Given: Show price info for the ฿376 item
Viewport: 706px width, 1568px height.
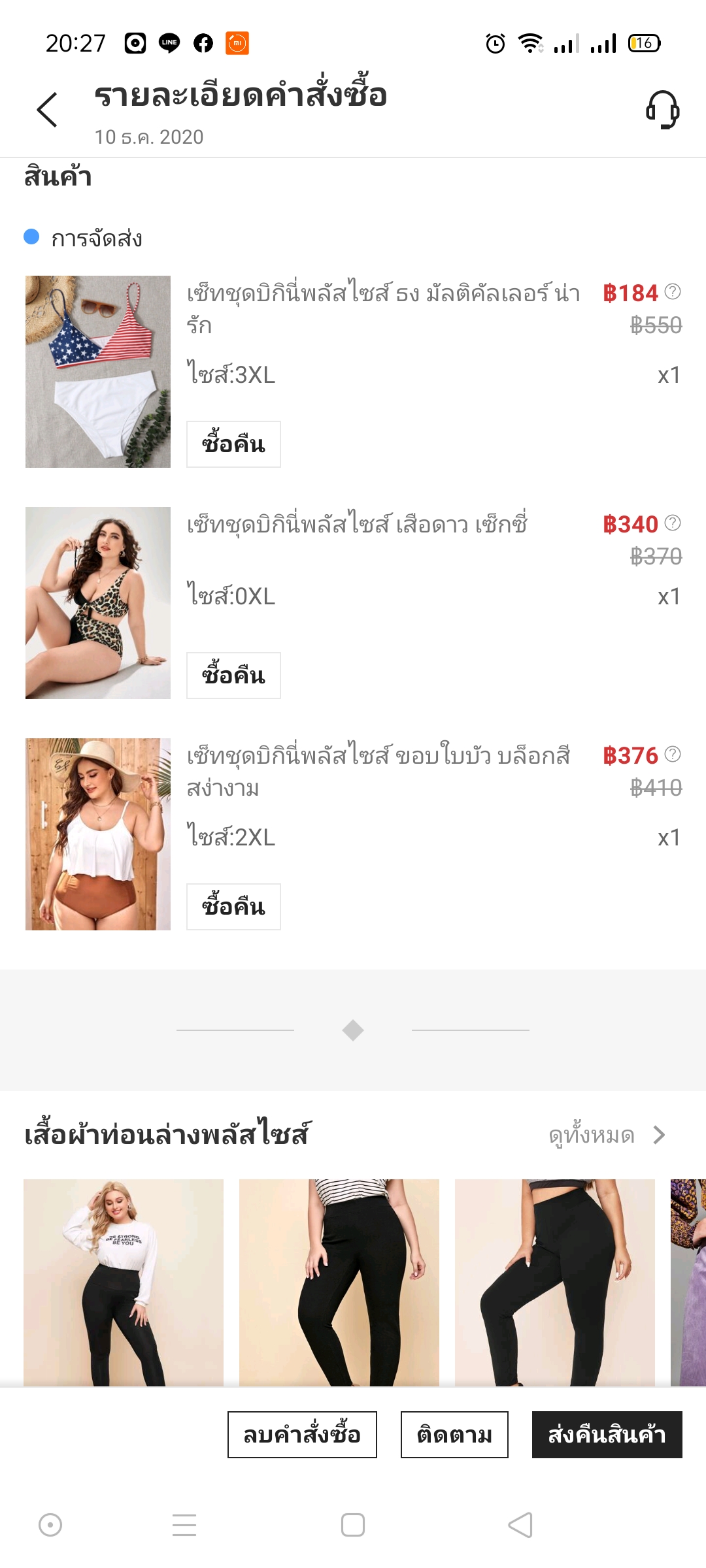Looking at the screenshot, I should (x=673, y=754).
